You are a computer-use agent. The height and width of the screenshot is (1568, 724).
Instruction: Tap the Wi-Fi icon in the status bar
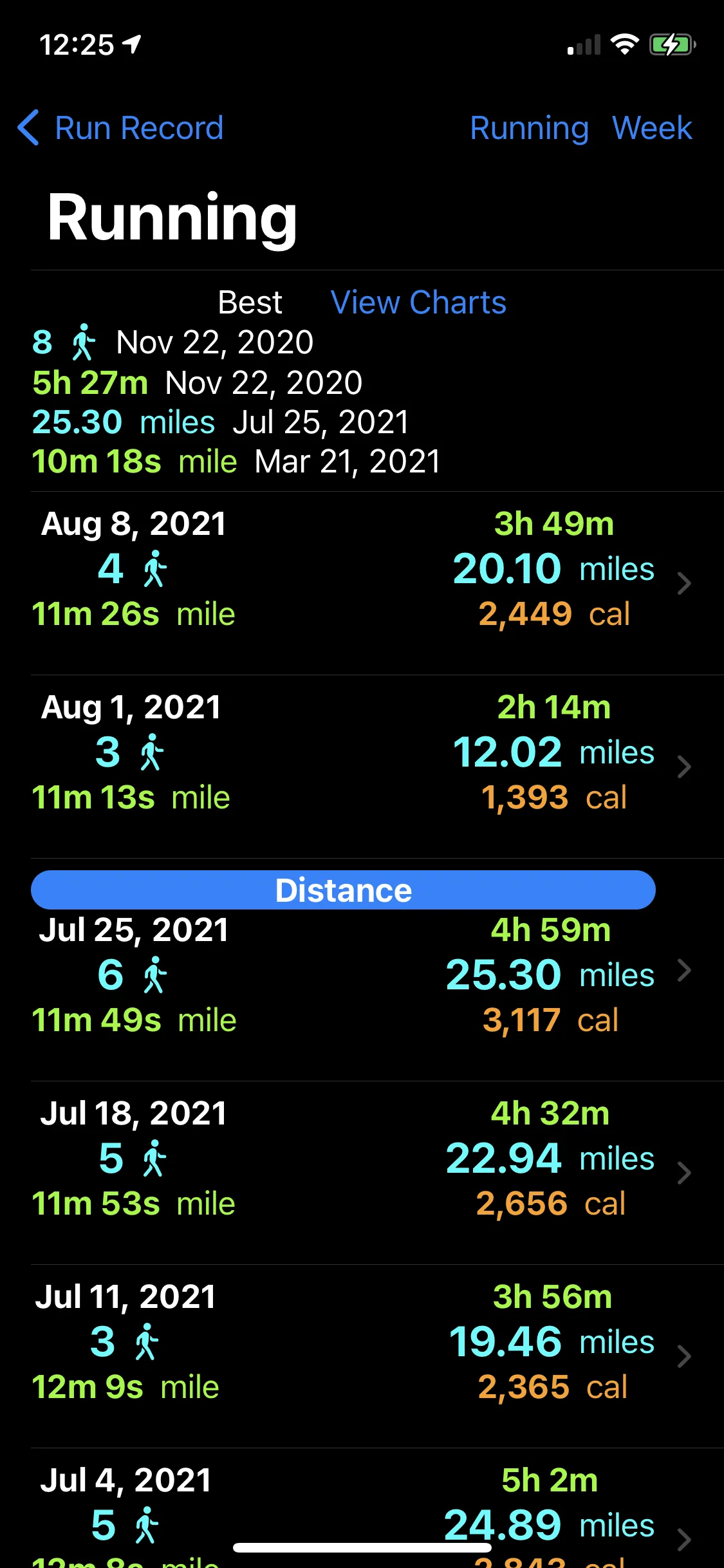623,44
